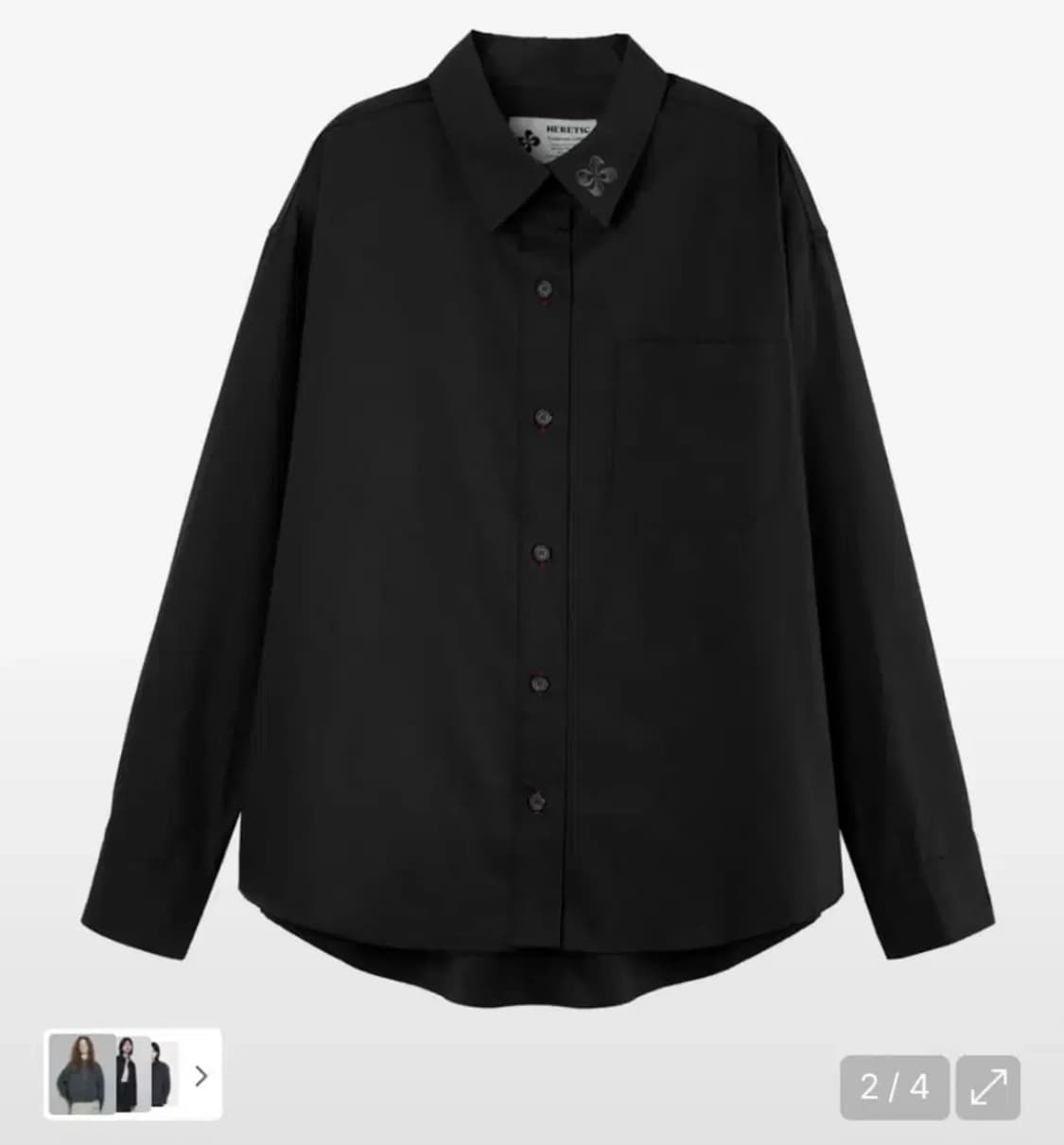Expand the shirt photo to fullscreen

point(988,1086)
